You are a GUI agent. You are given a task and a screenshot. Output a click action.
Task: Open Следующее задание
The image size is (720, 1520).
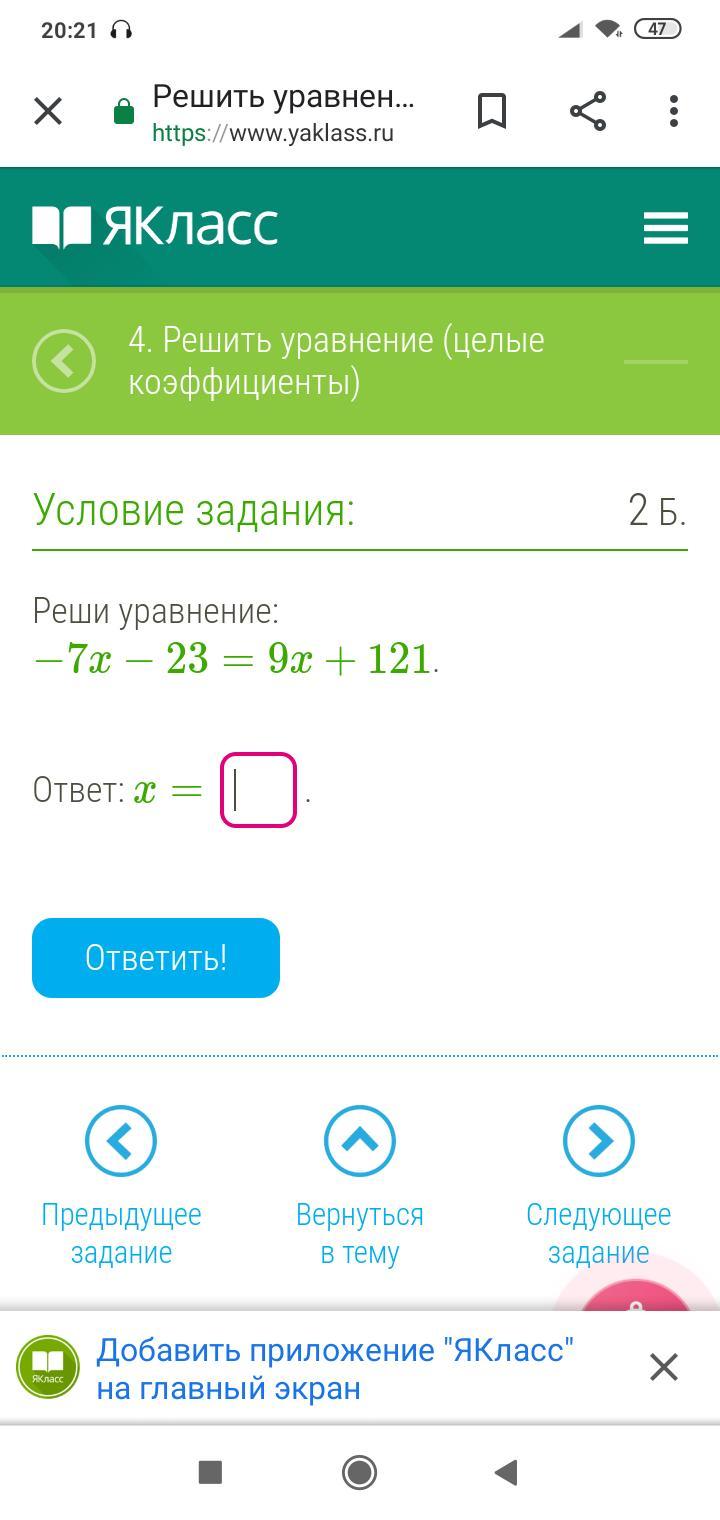click(x=598, y=1141)
